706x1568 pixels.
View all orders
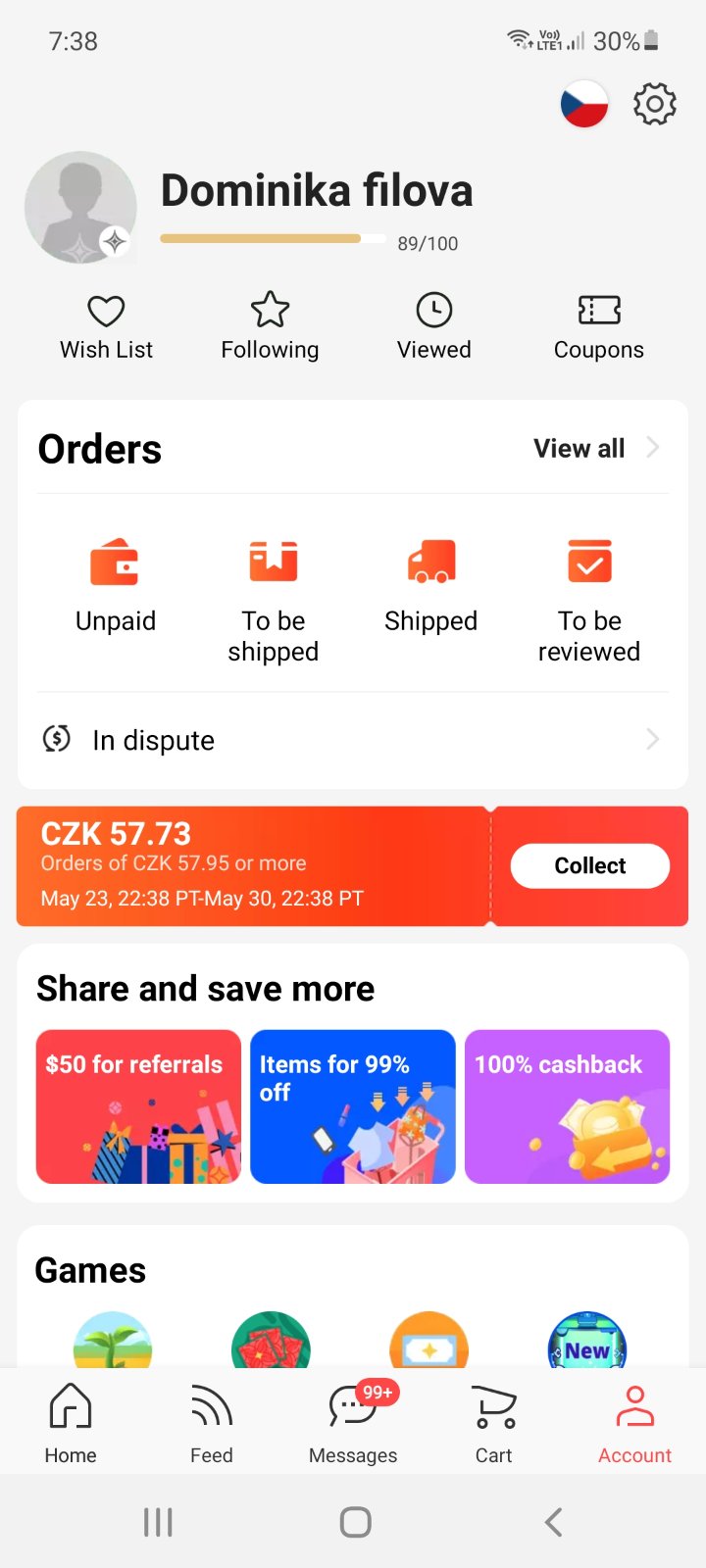[594, 449]
